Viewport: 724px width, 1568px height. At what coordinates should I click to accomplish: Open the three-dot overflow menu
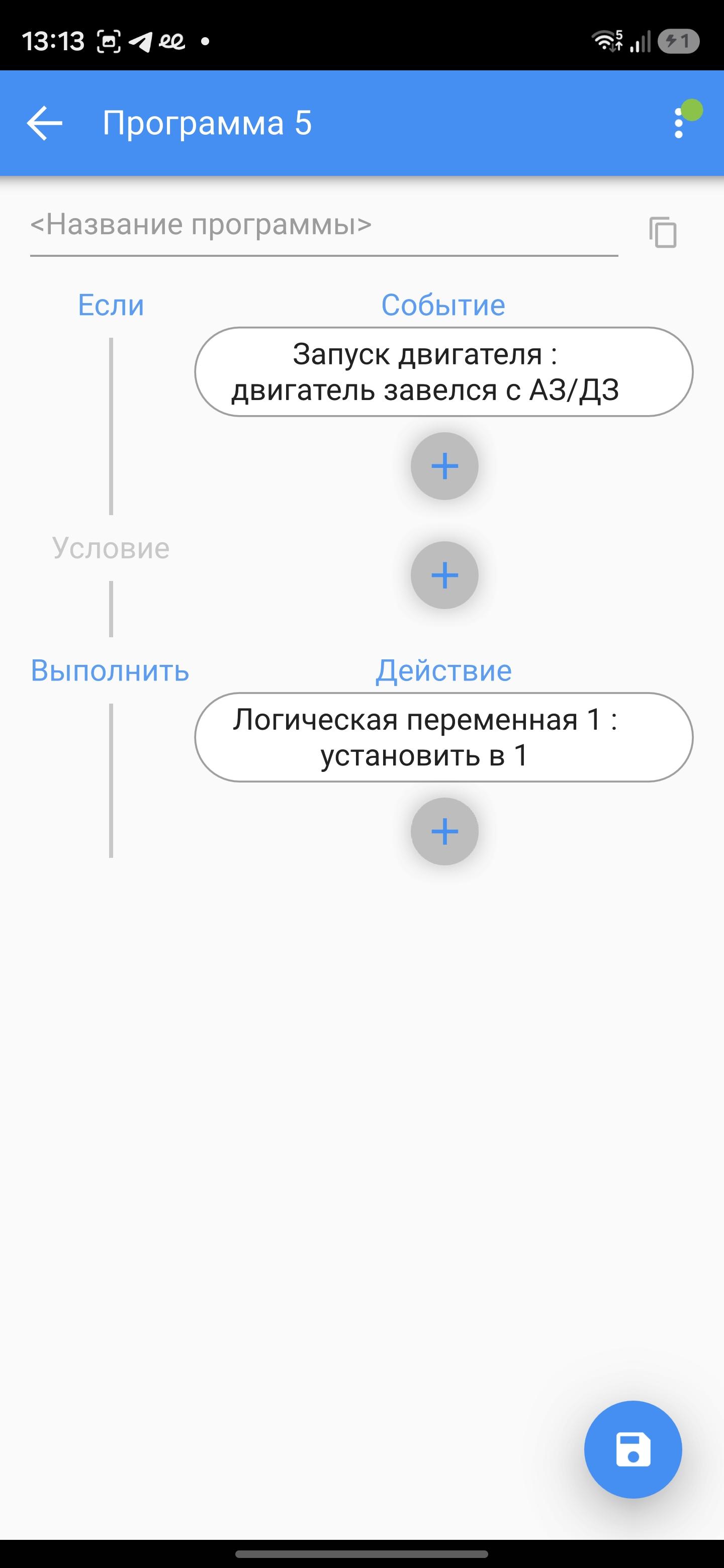point(679,123)
